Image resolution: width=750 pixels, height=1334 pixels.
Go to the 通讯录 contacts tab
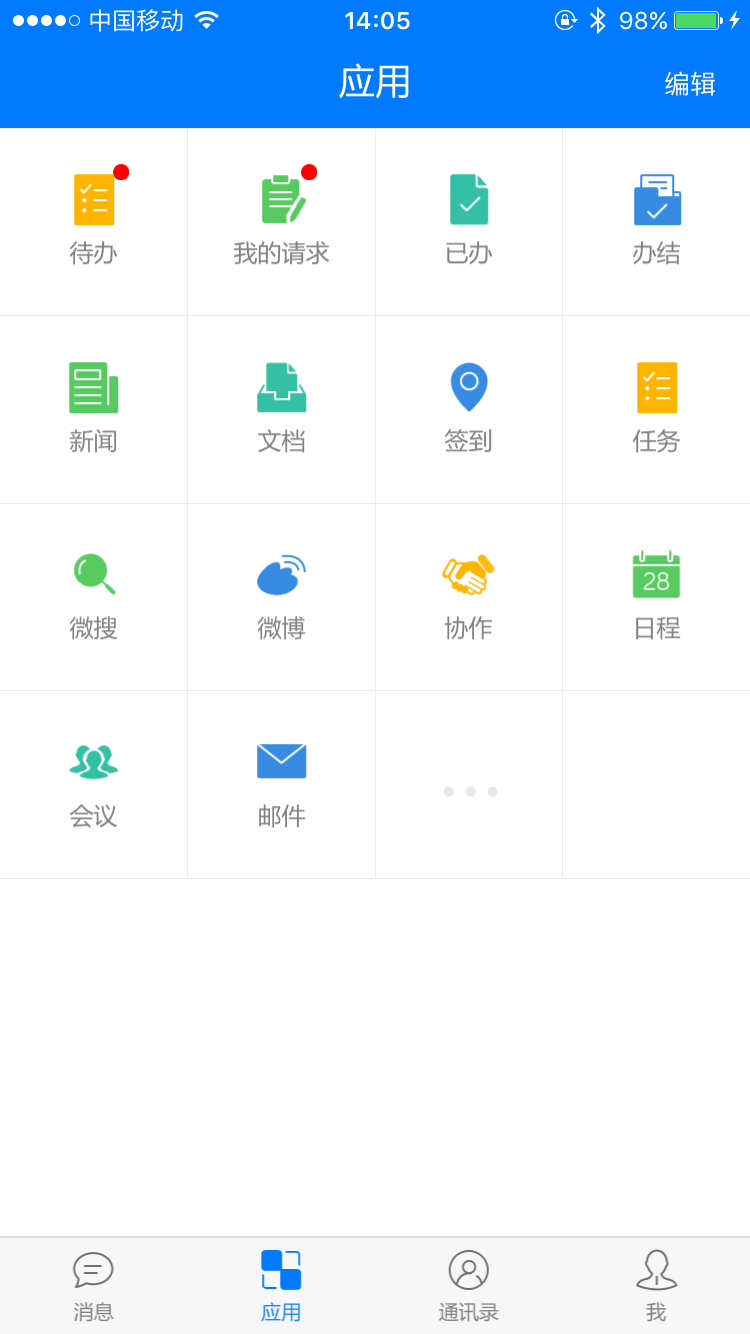click(468, 1286)
